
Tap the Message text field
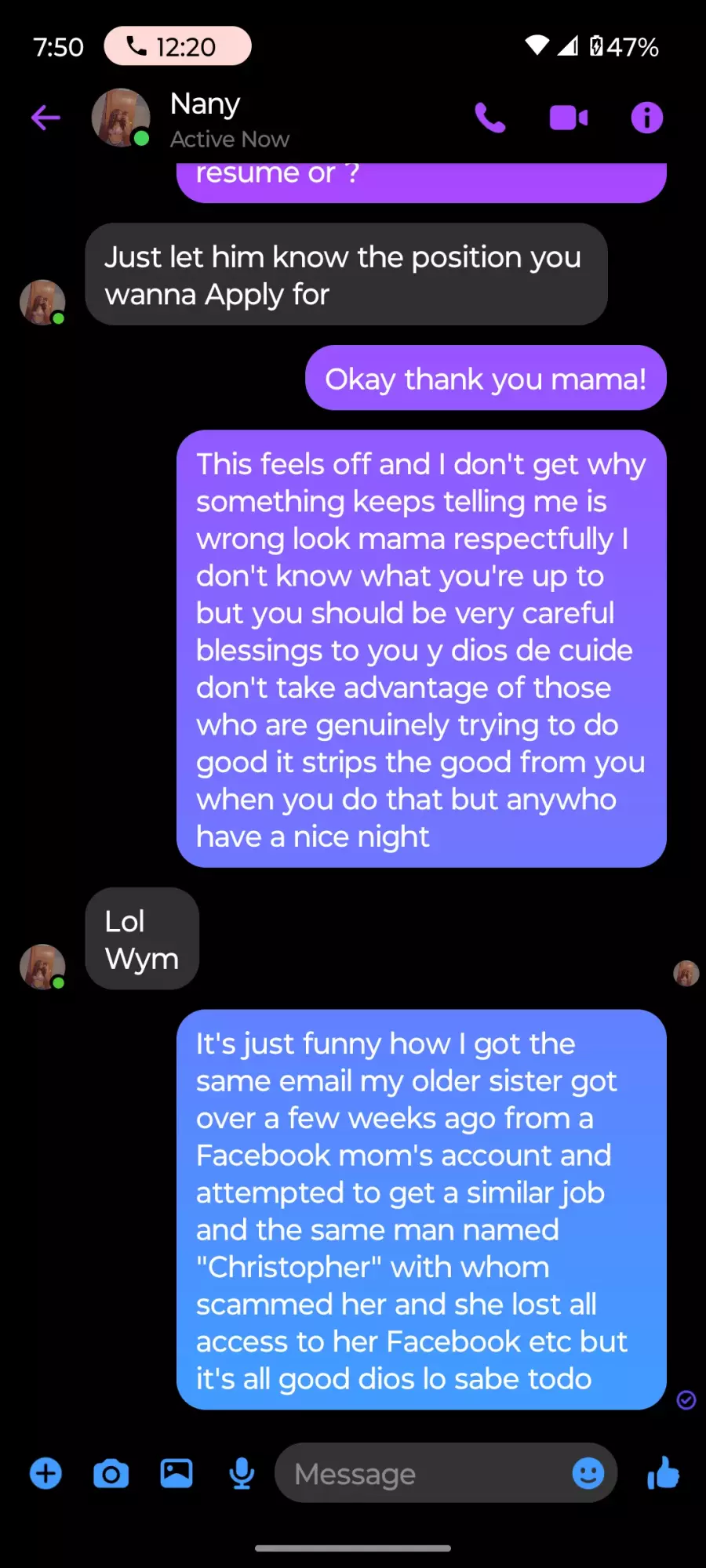coord(424,1473)
